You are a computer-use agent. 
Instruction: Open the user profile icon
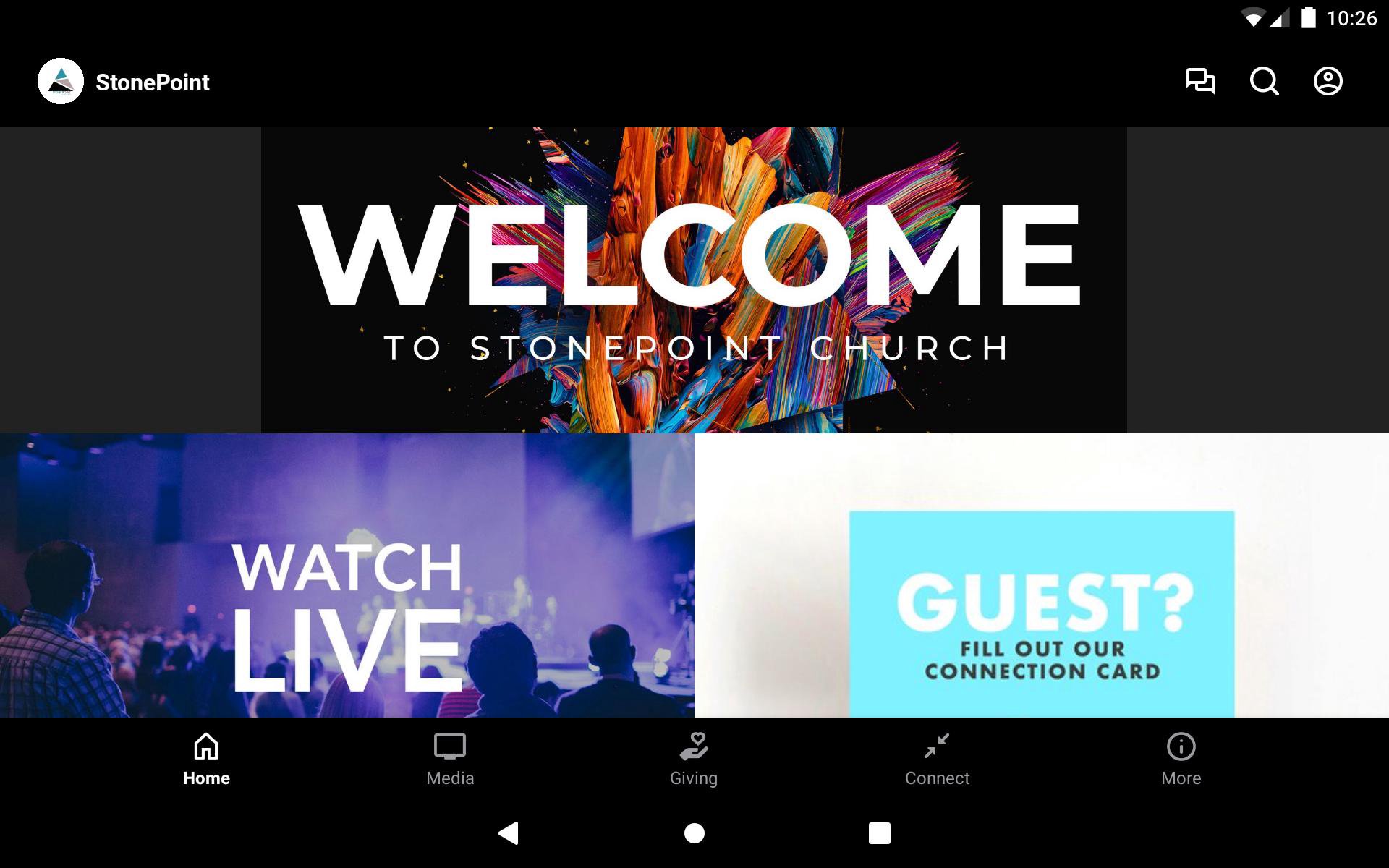click(x=1328, y=81)
